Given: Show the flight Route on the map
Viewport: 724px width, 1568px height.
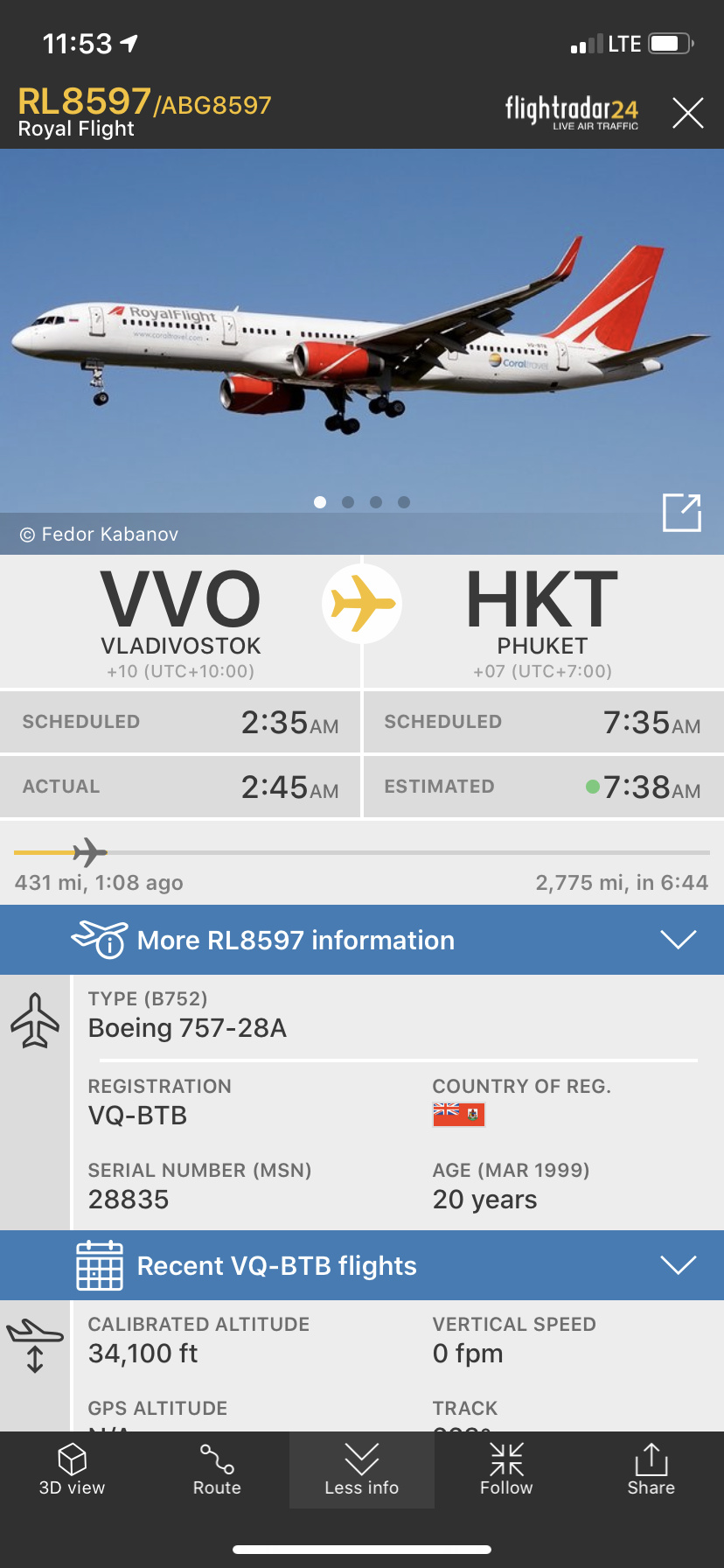Looking at the screenshot, I should (217, 1470).
